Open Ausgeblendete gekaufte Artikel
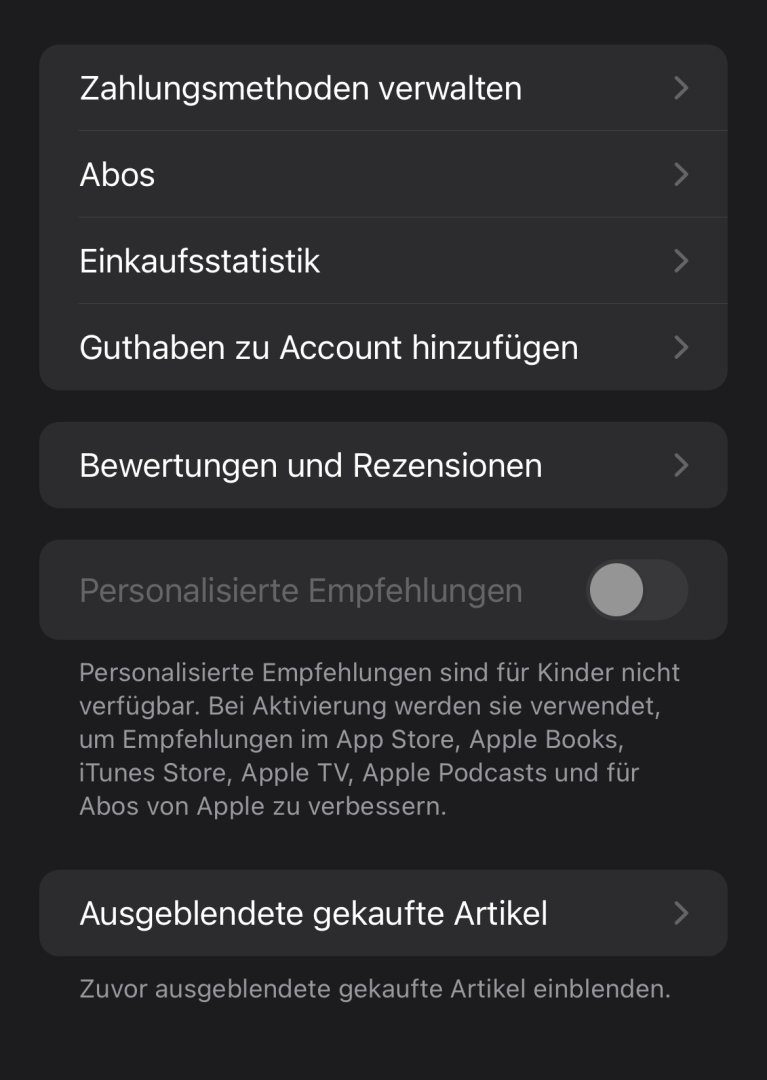 click(383, 914)
